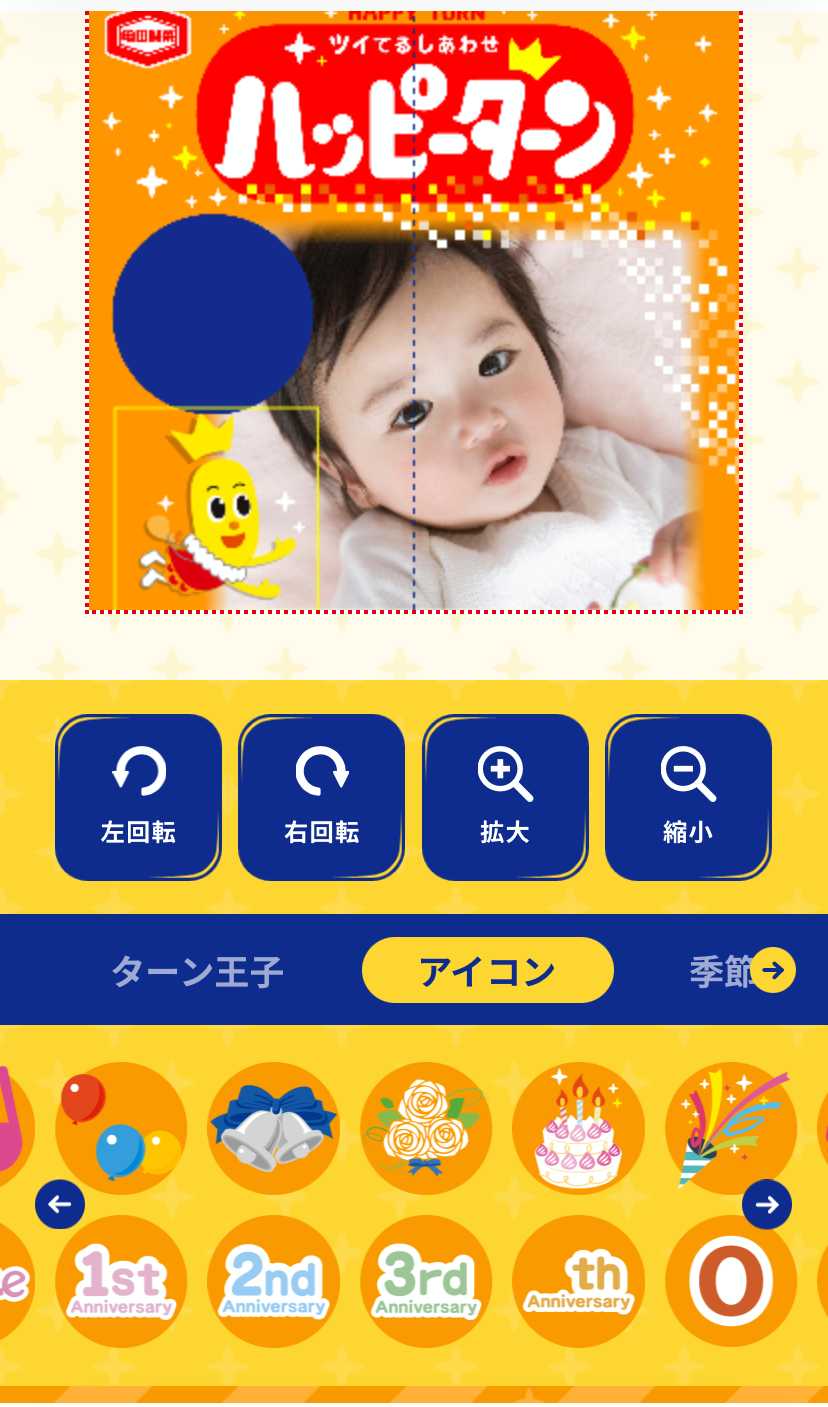
Task: Go to previous stickers with left arrow
Action: click(x=60, y=1205)
